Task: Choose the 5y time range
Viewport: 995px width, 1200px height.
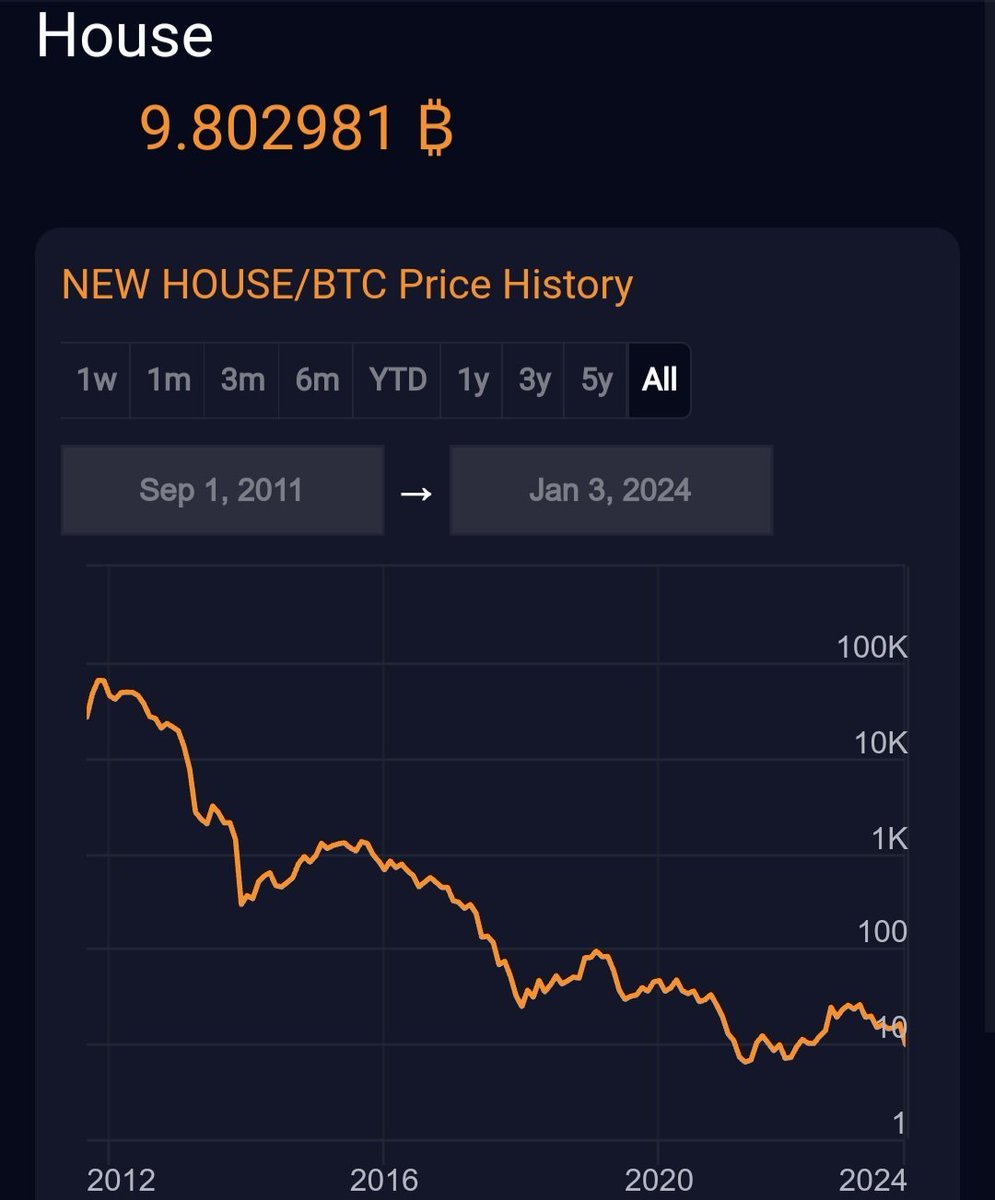Action: pyautogui.click(x=596, y=380)
